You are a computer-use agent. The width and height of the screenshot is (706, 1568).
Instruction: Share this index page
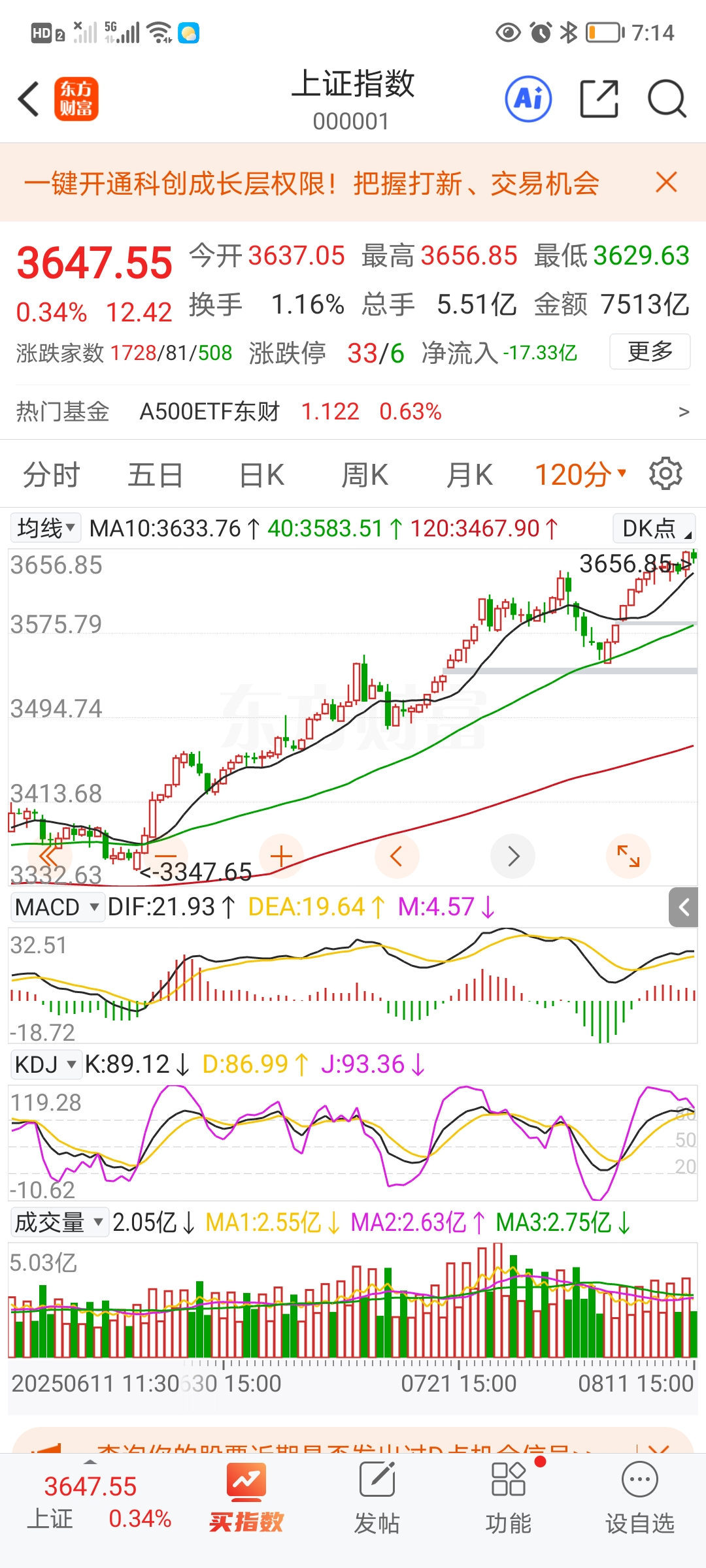pos(599,99)
